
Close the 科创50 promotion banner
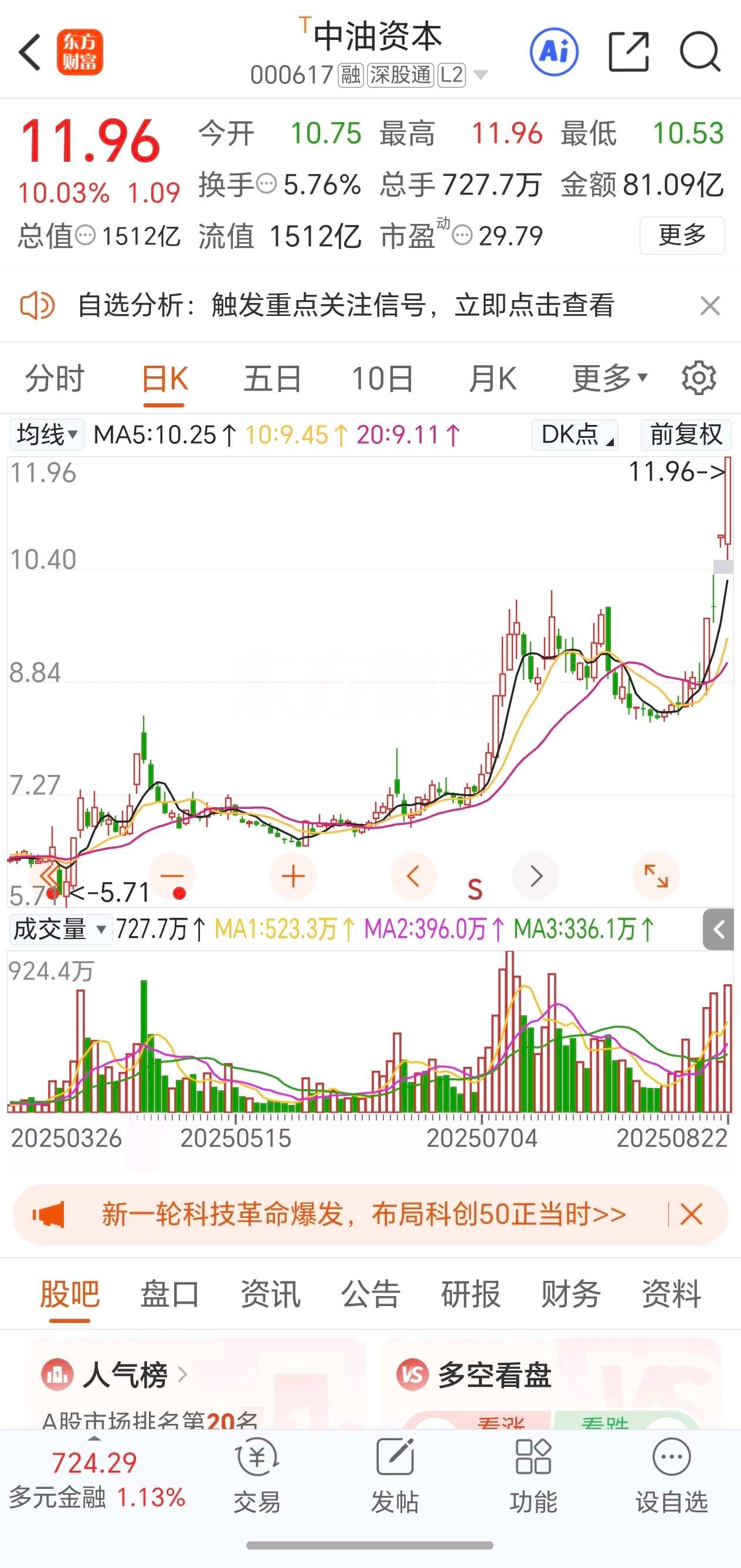pyautogui.click(x=691, y=1215)
